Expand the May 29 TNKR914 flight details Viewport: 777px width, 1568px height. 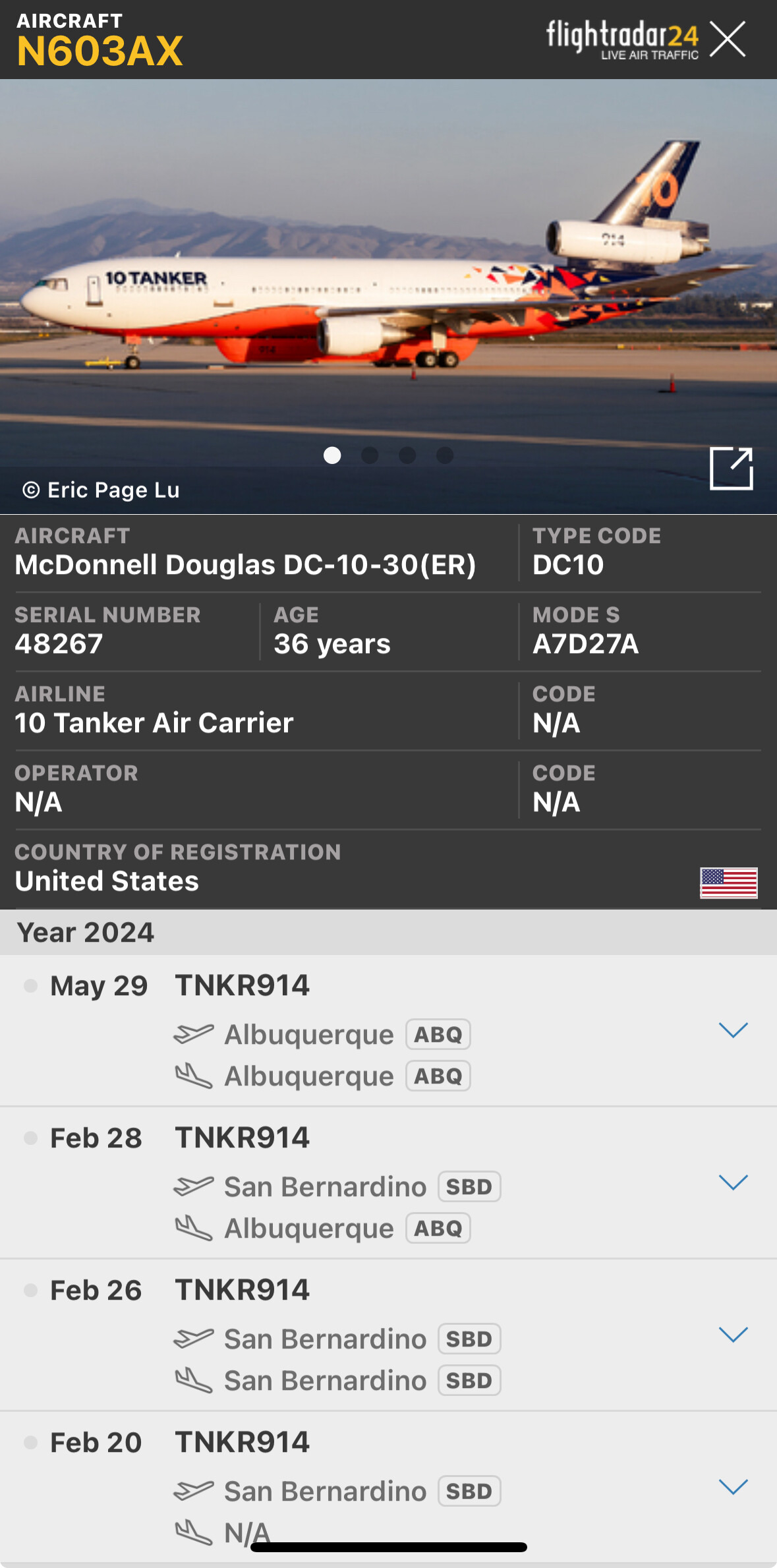[x=733, y=1030]
